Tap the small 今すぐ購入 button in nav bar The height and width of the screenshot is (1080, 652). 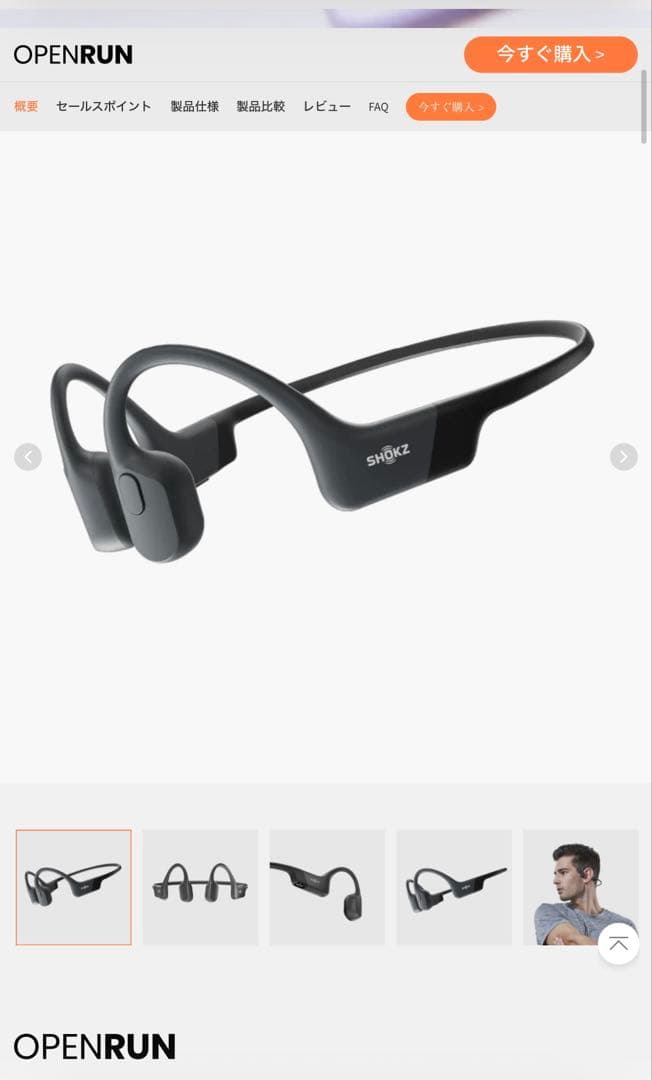(x=450, y=106)
